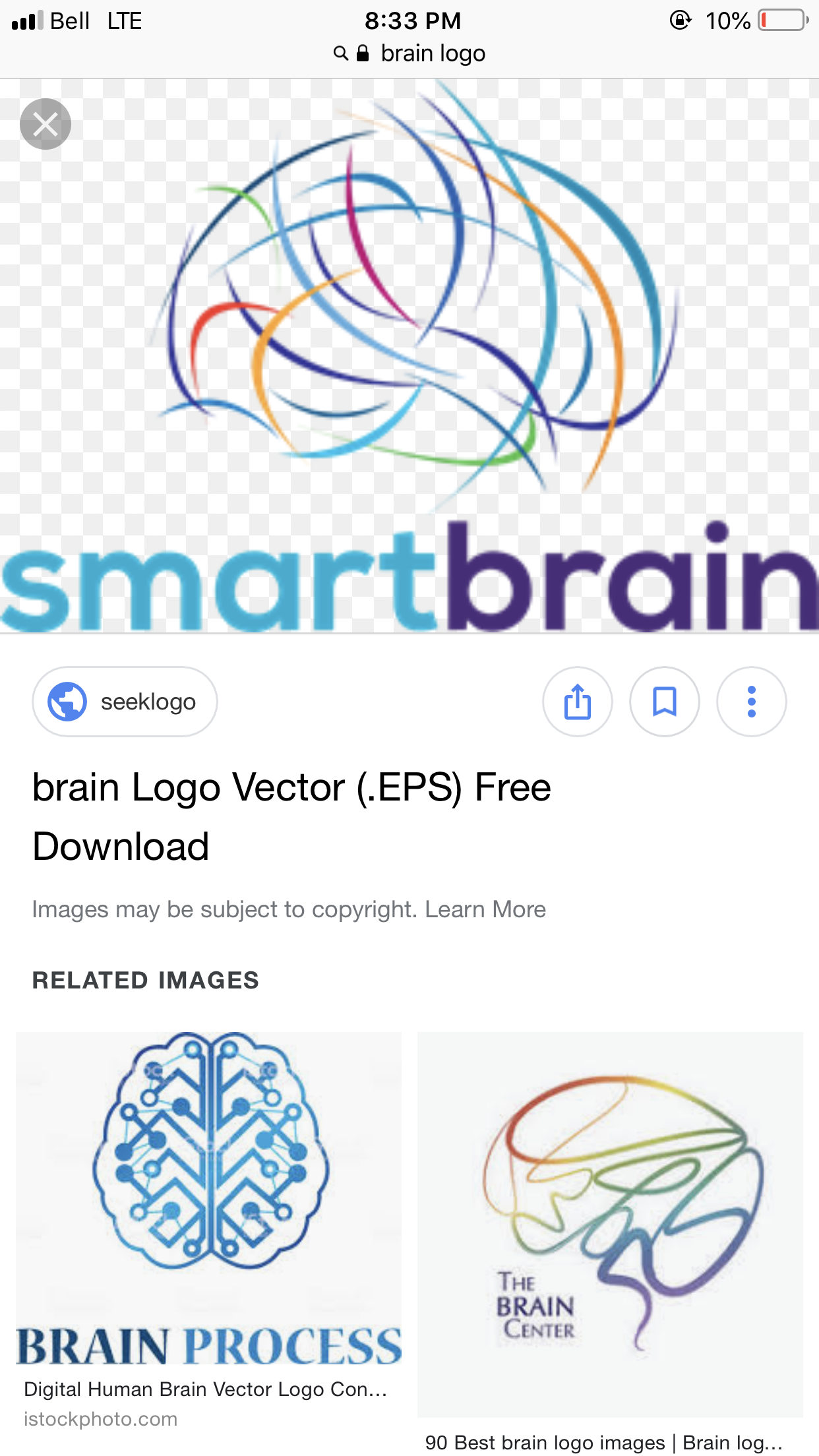View the Brain Process related image
Image resolution: width=819 pixels, height=1456 pixels.
click(x=208, y=1199)
